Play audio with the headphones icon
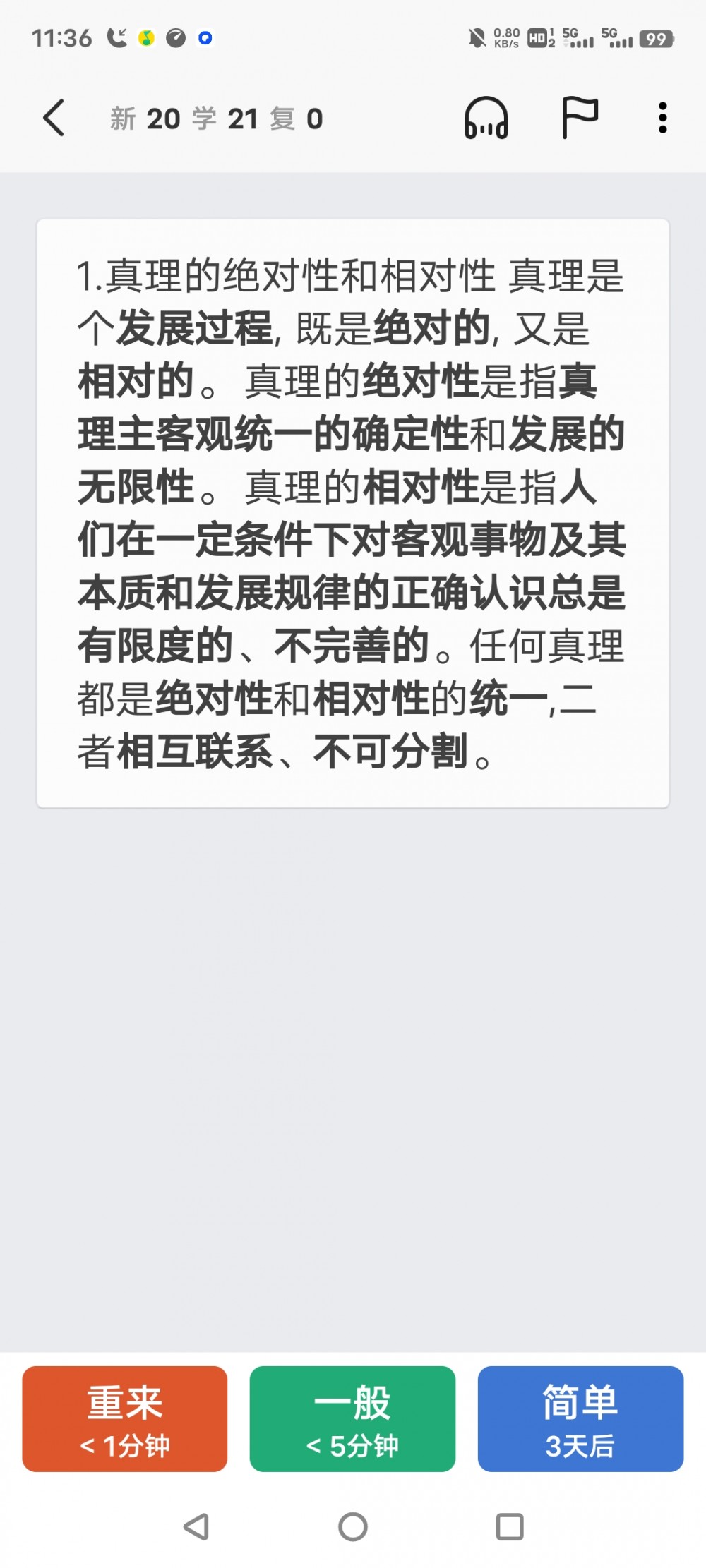The height and width of the screenshot is (1568, 706). click(x=486, y=118)
